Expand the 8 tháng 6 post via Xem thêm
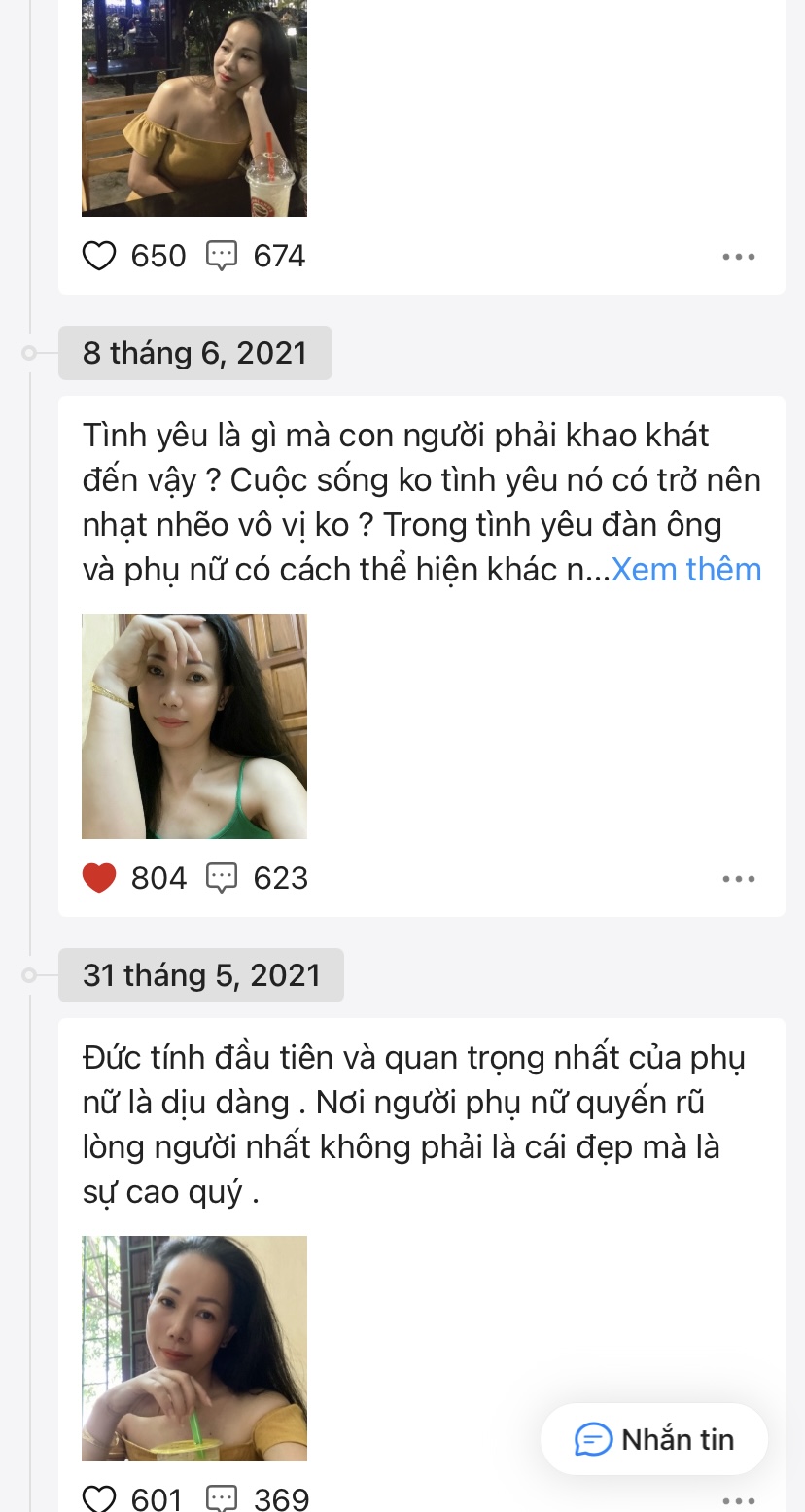This screenshot has height=1512, width=805. pyautogui.click(x=686, y=570)
